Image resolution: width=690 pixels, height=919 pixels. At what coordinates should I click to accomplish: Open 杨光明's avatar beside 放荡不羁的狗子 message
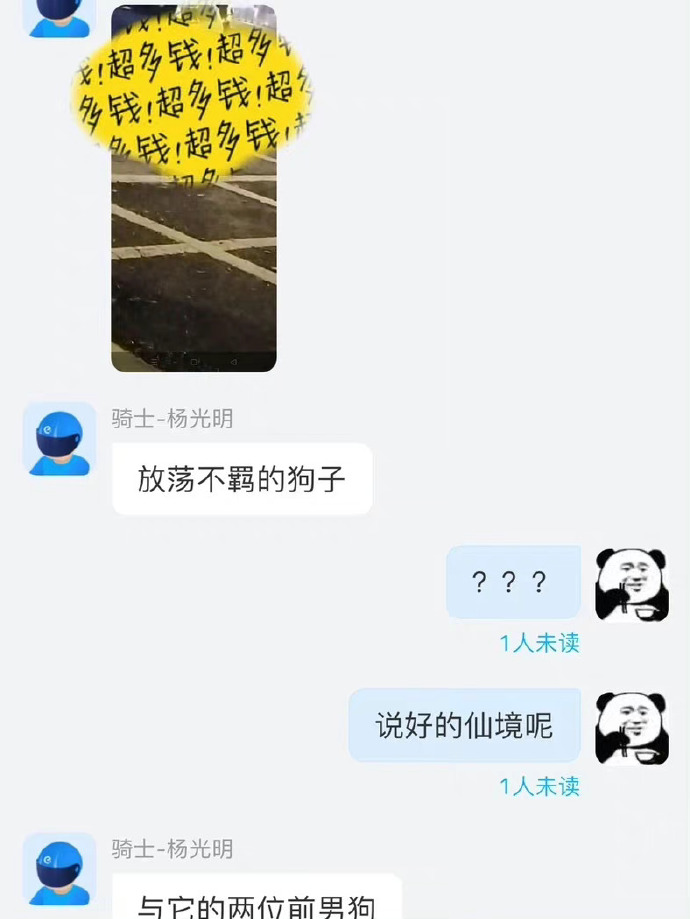click(59, 440)
